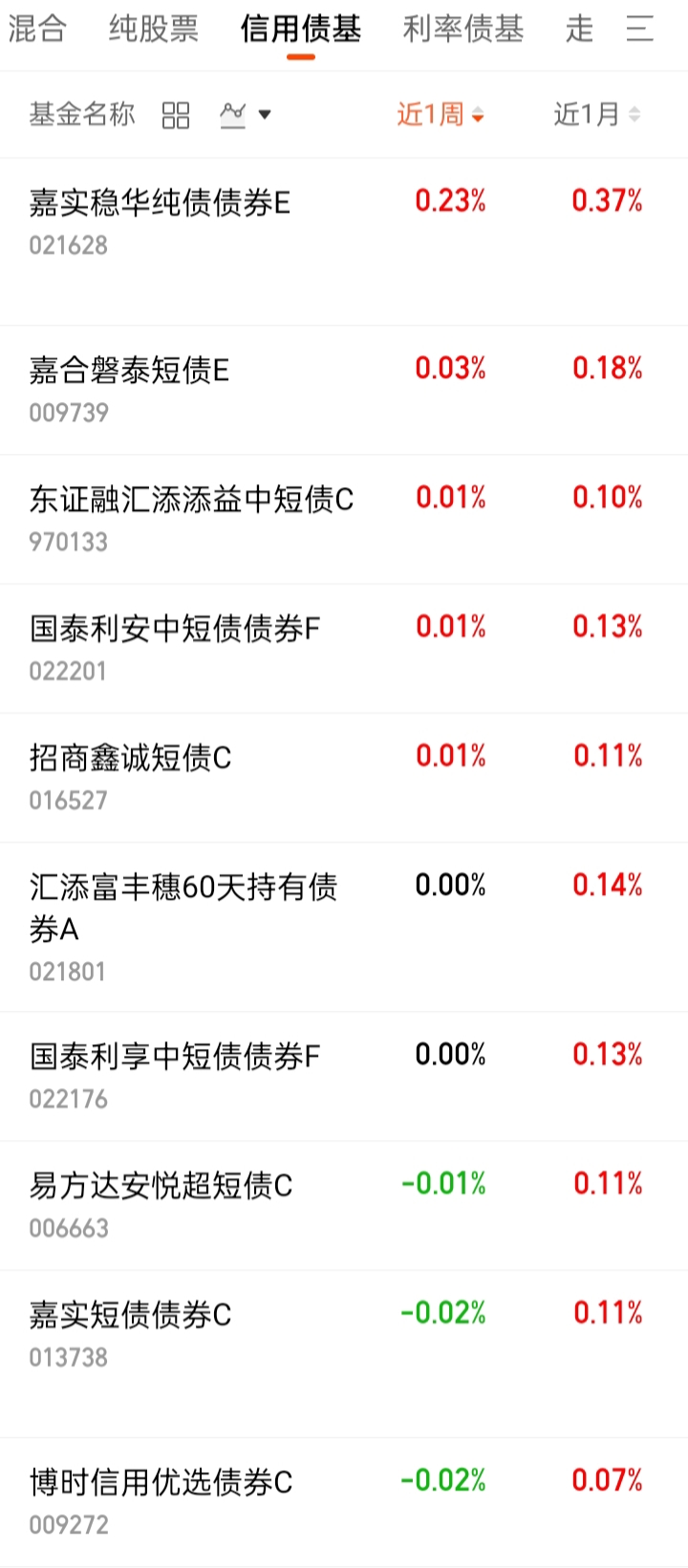This screenshot has width=688, height=1568.
Task: Open fund 嘉实稳华纯债债券E
Action: [344, 242]
